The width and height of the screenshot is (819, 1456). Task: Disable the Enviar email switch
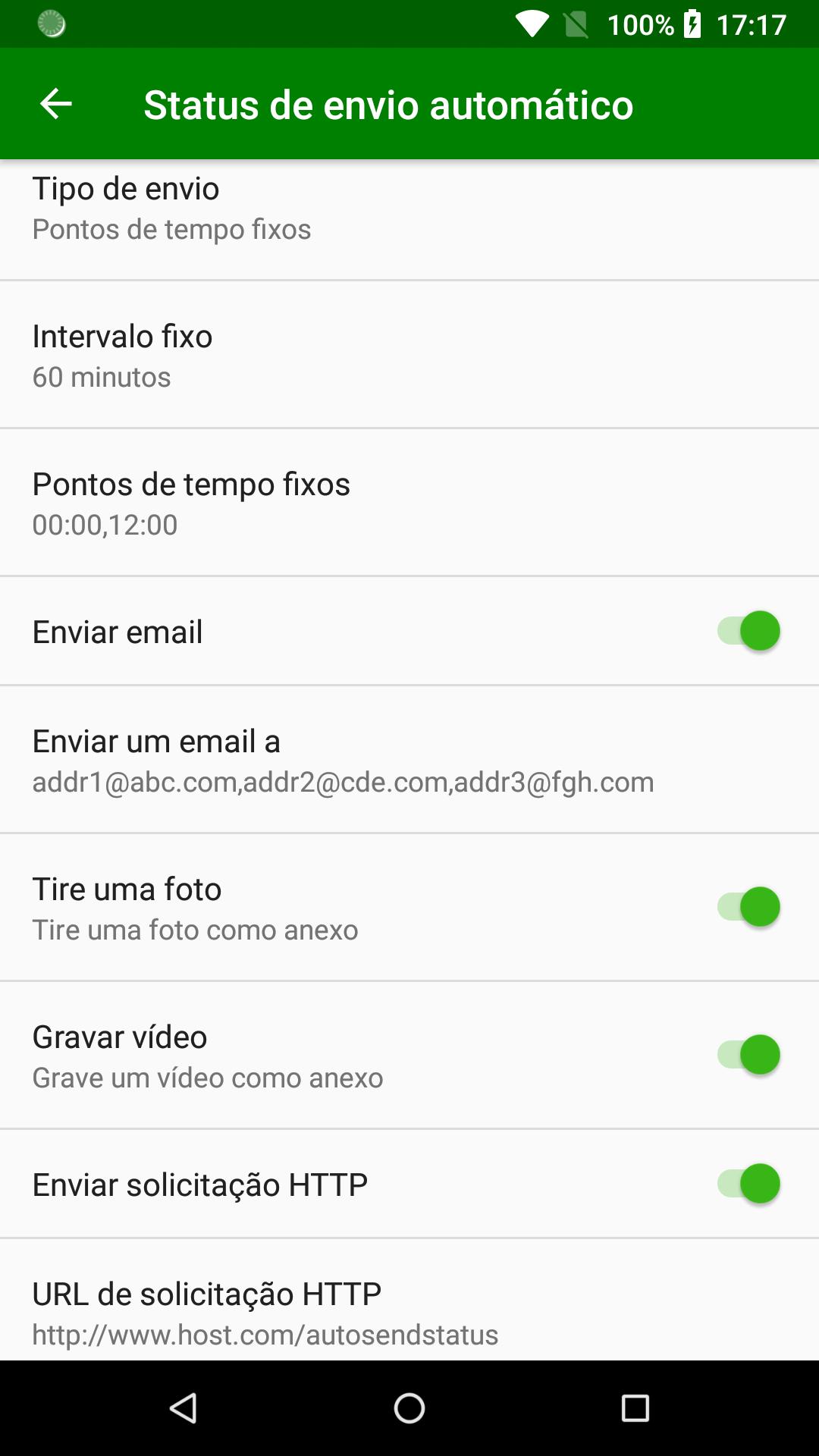748,631
